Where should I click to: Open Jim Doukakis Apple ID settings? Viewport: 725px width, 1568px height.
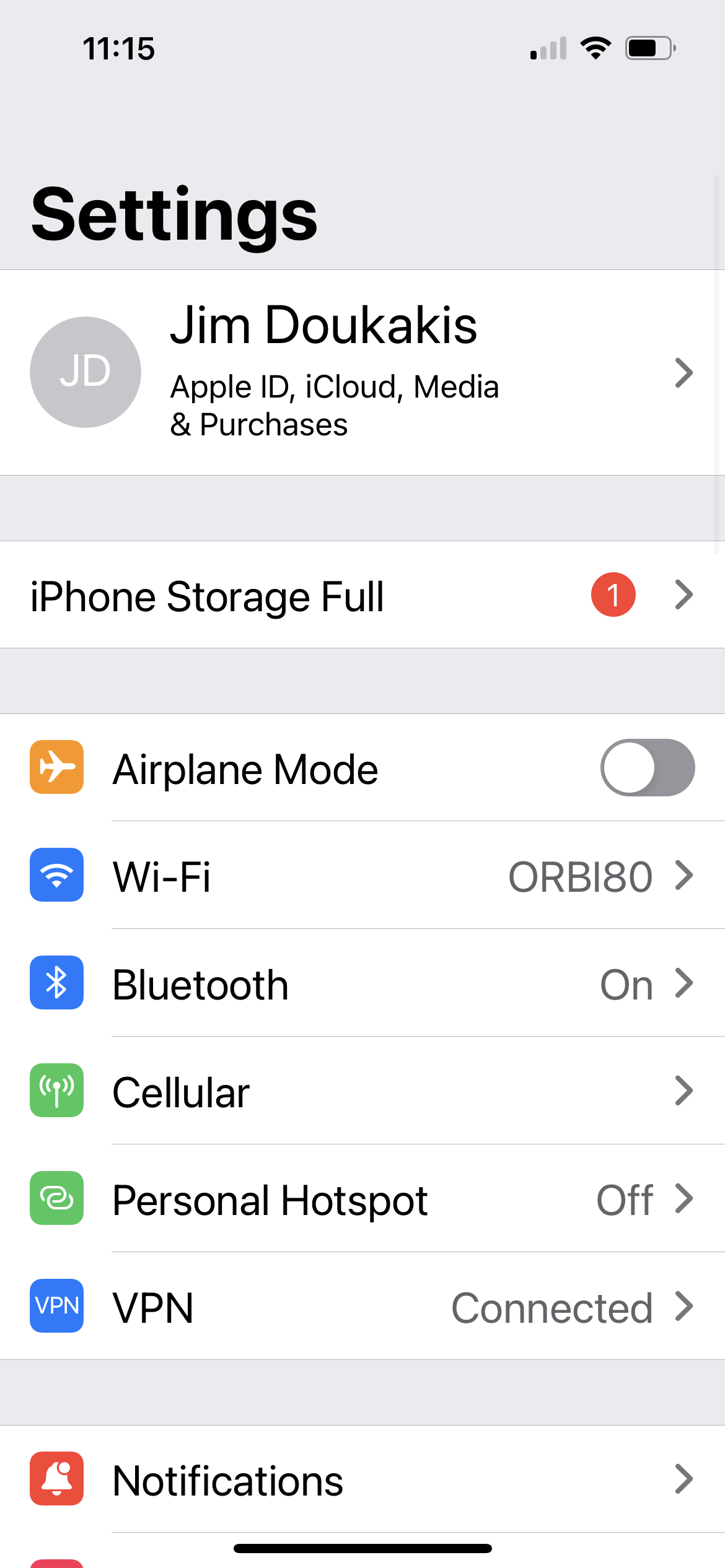coord(362,372)
